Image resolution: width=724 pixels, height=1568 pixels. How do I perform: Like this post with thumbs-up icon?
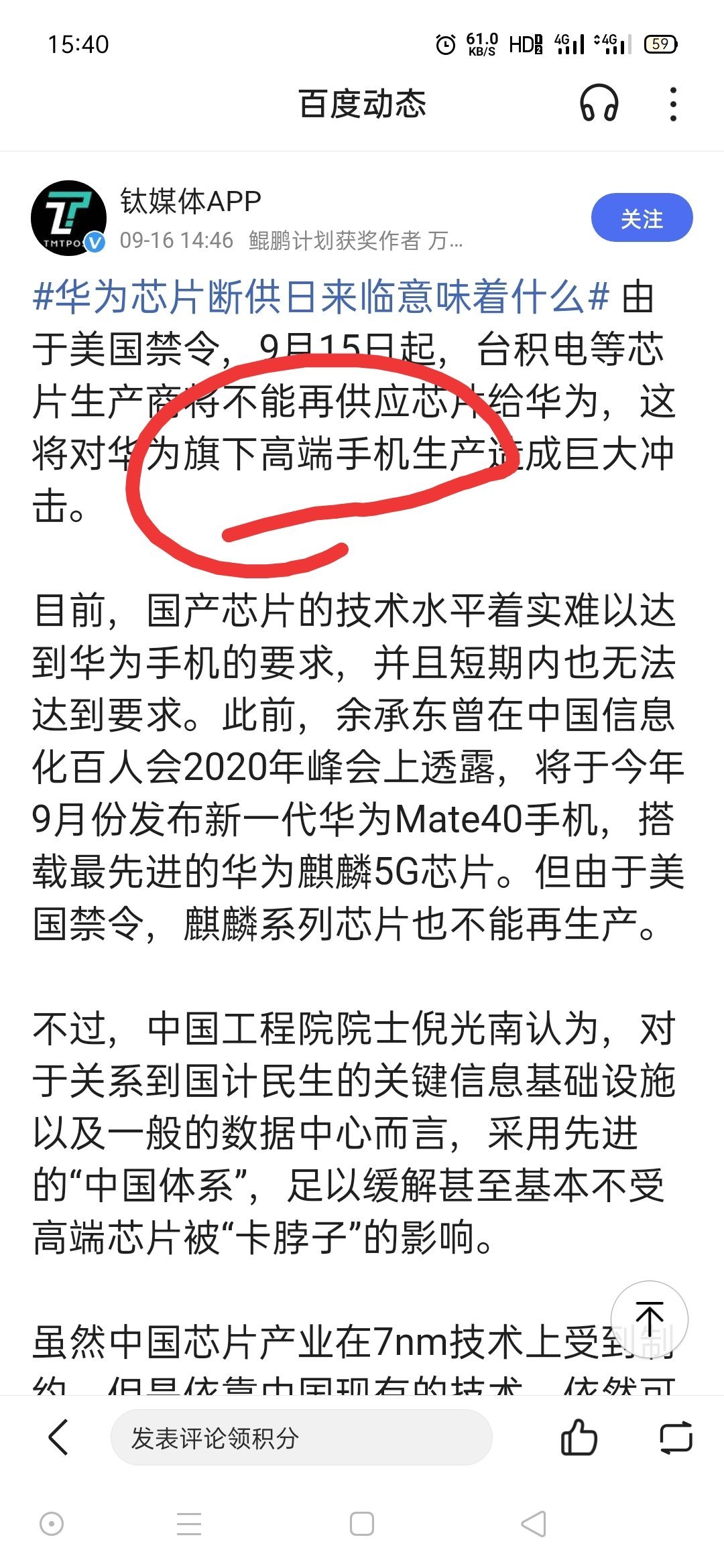coord(579,1437)
